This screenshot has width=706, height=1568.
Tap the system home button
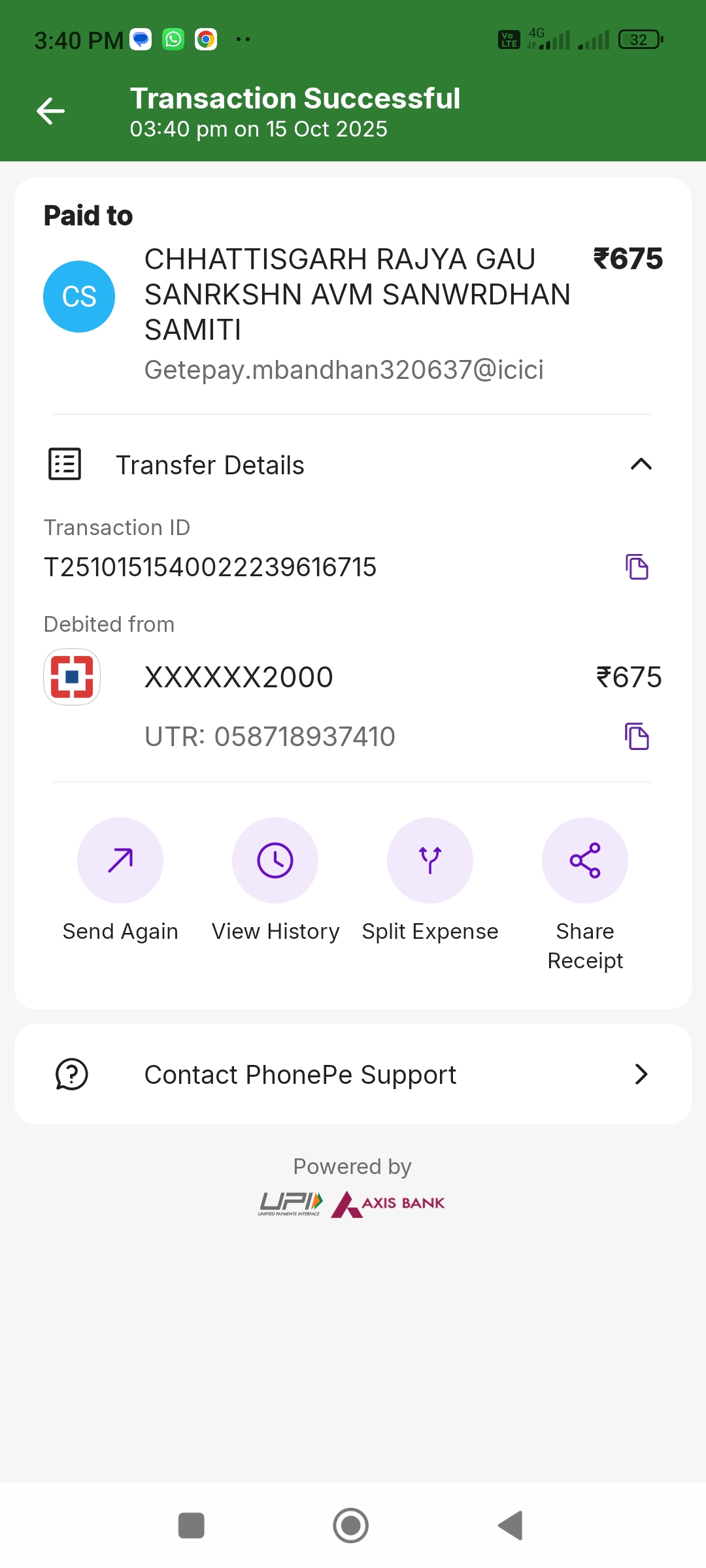(x=351, y=1526)
